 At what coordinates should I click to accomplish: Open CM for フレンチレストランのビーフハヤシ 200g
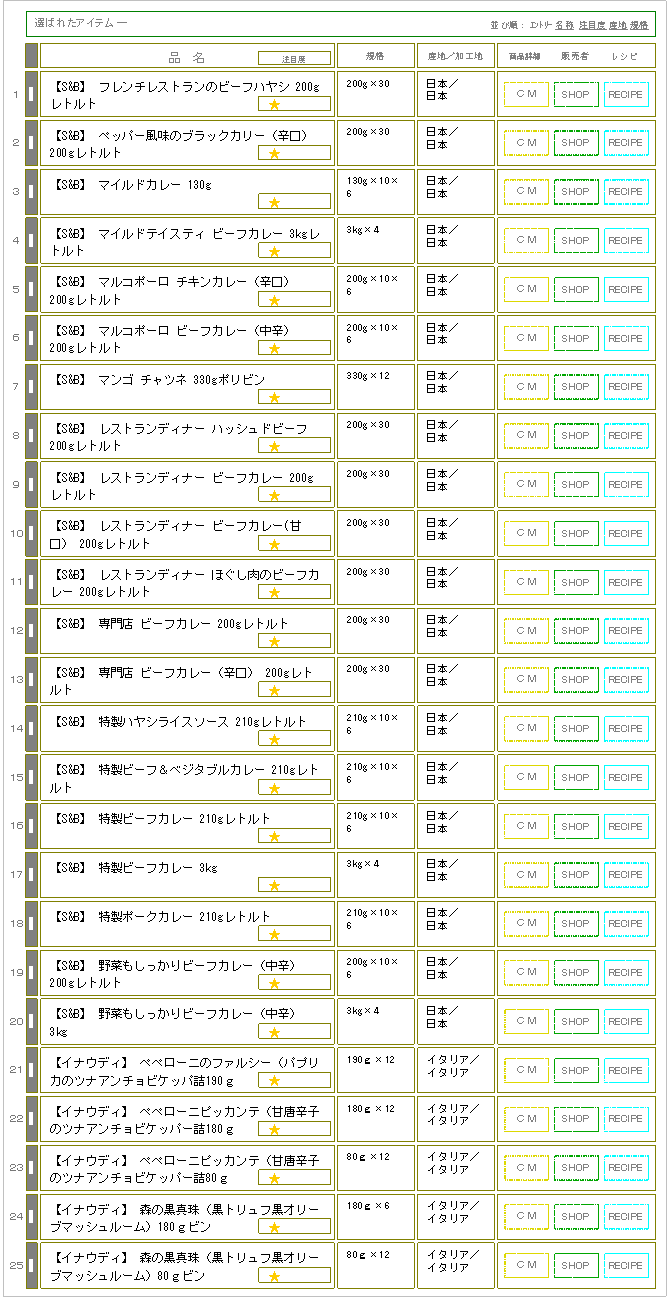[x=526, y=94]
